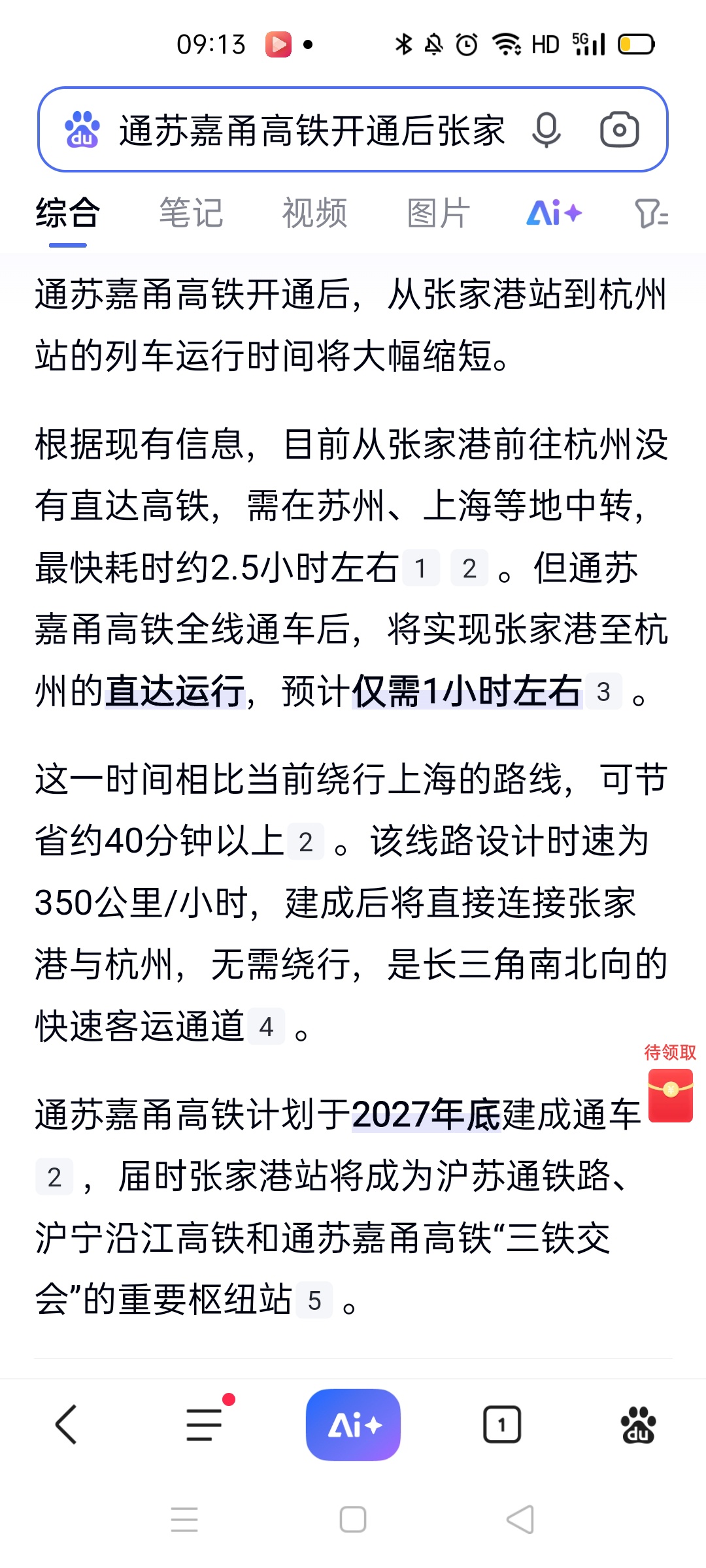Switch to the 视频 tab

point(314,213)
